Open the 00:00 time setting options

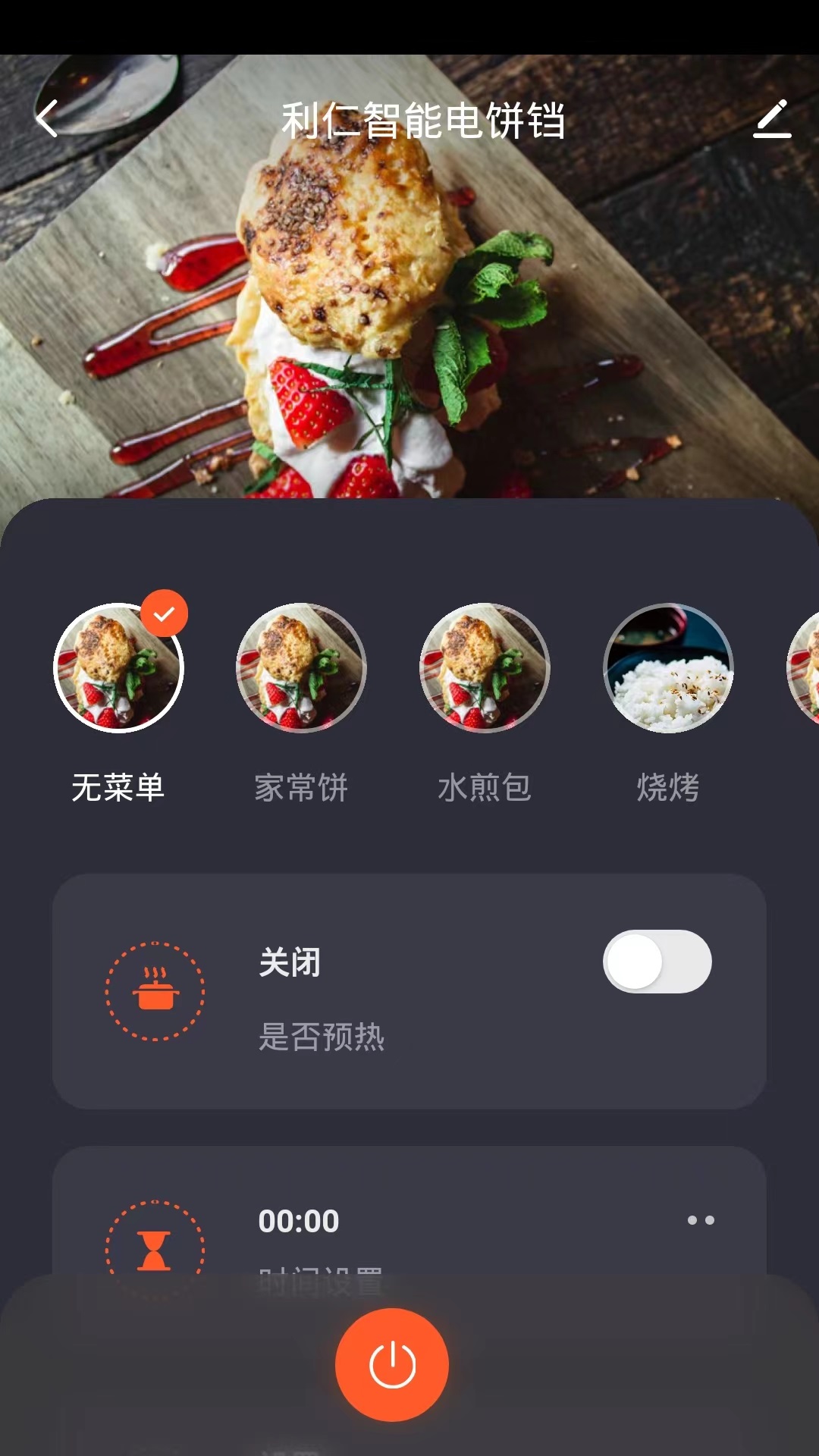pyautogui.click(x=701, y=1220)
